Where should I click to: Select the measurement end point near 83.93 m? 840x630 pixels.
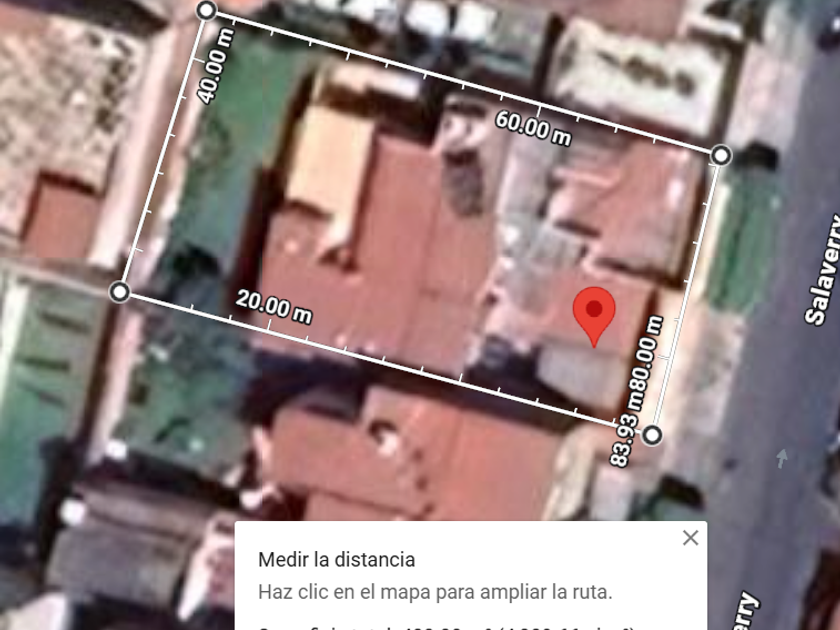coord(652,435)
